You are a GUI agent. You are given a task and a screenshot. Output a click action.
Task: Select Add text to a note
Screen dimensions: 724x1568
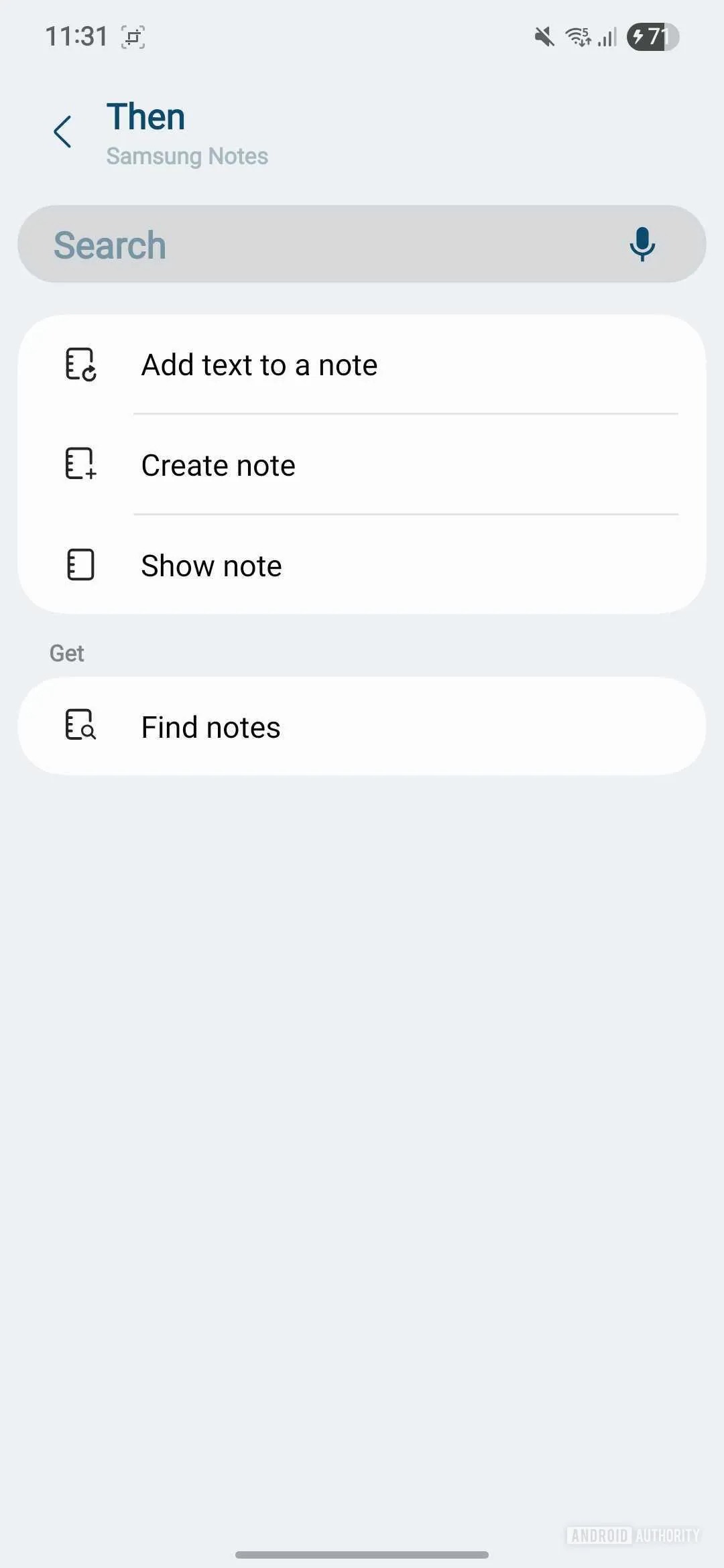coord(362,365)
